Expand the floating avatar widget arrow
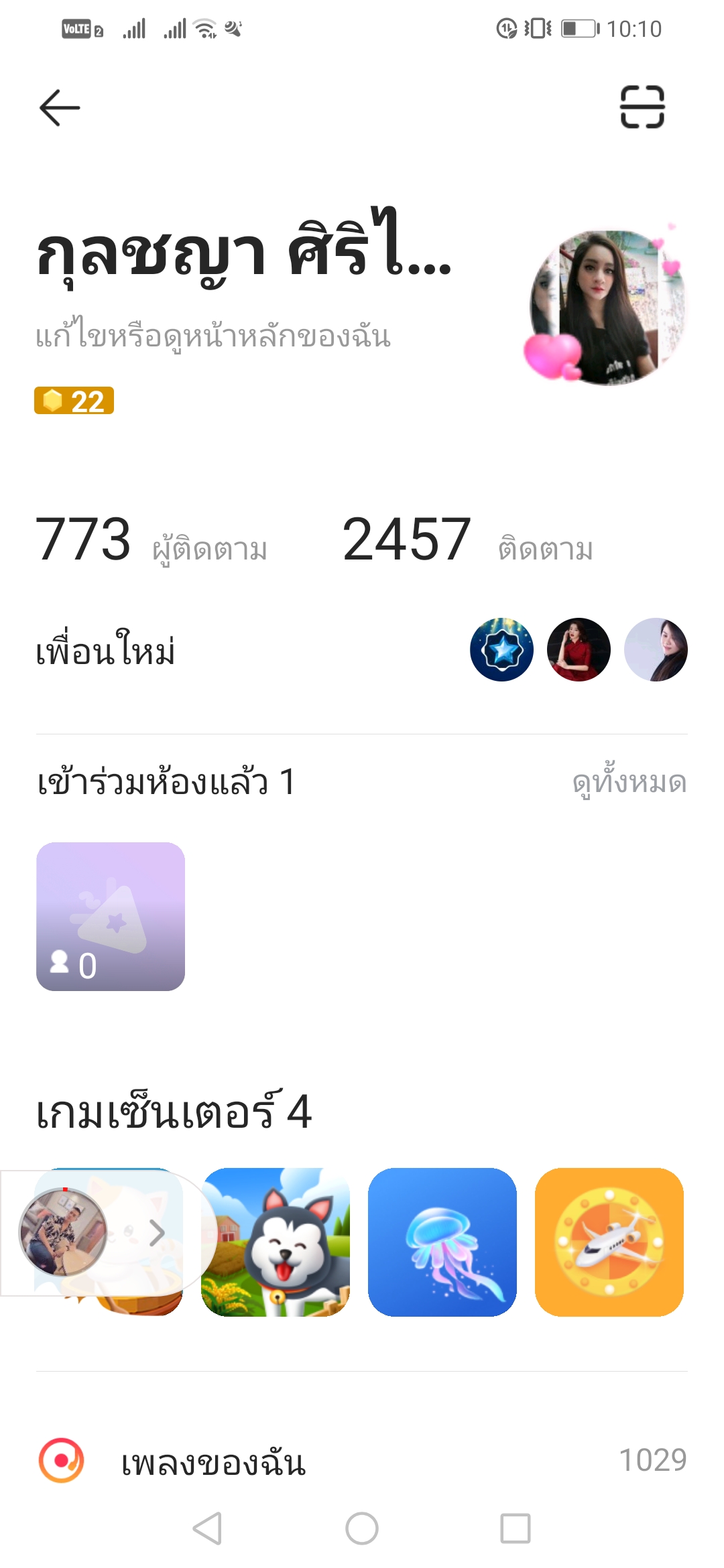 (158, 1233)
